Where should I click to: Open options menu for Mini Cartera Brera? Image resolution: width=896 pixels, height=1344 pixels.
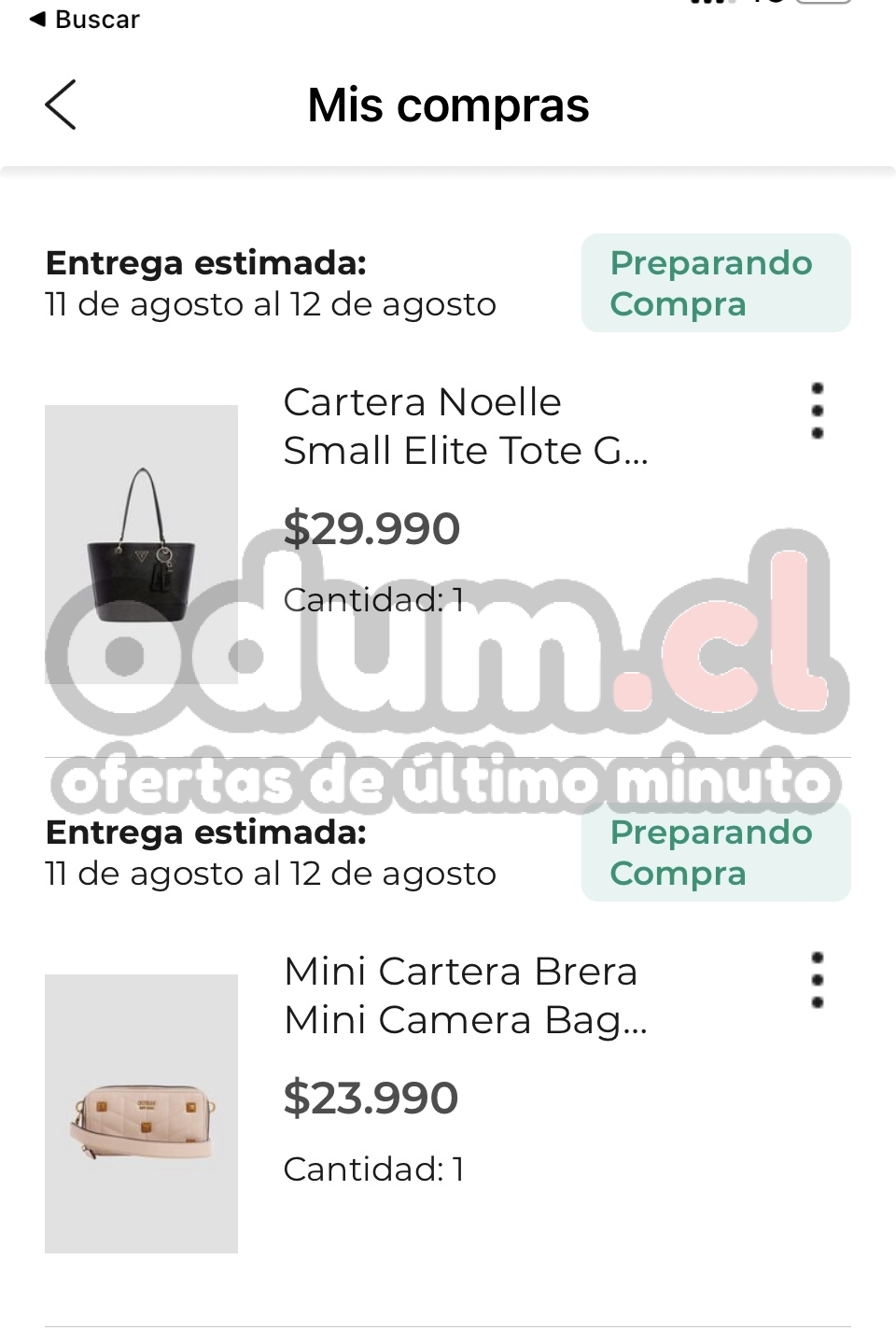(x=817, y=980)
